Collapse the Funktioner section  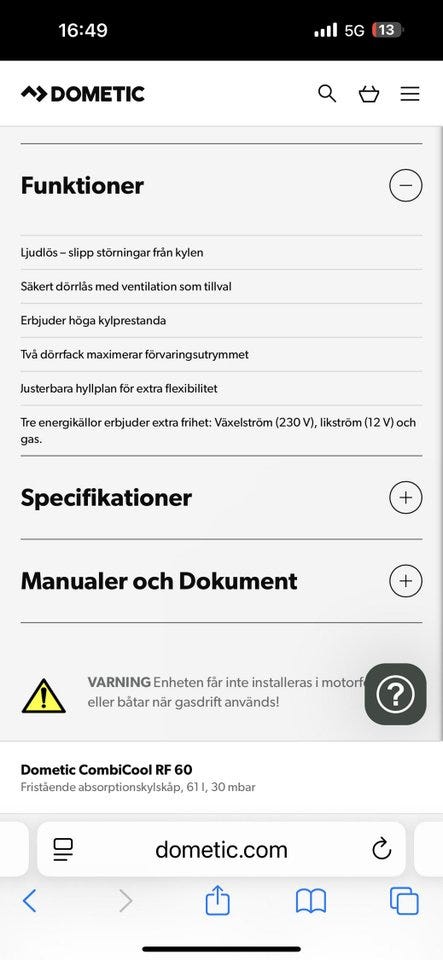pos(406,186)
